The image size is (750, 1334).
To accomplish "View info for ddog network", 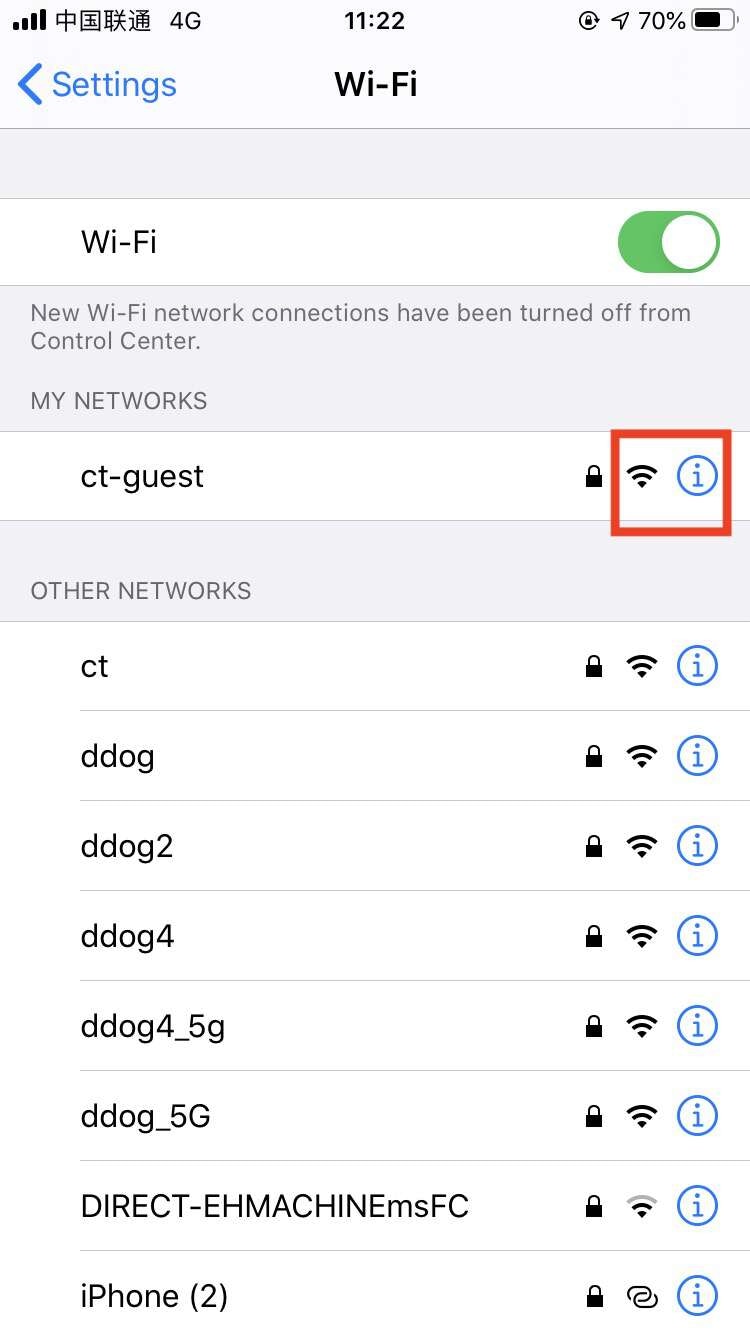I will tap(697, 757).
